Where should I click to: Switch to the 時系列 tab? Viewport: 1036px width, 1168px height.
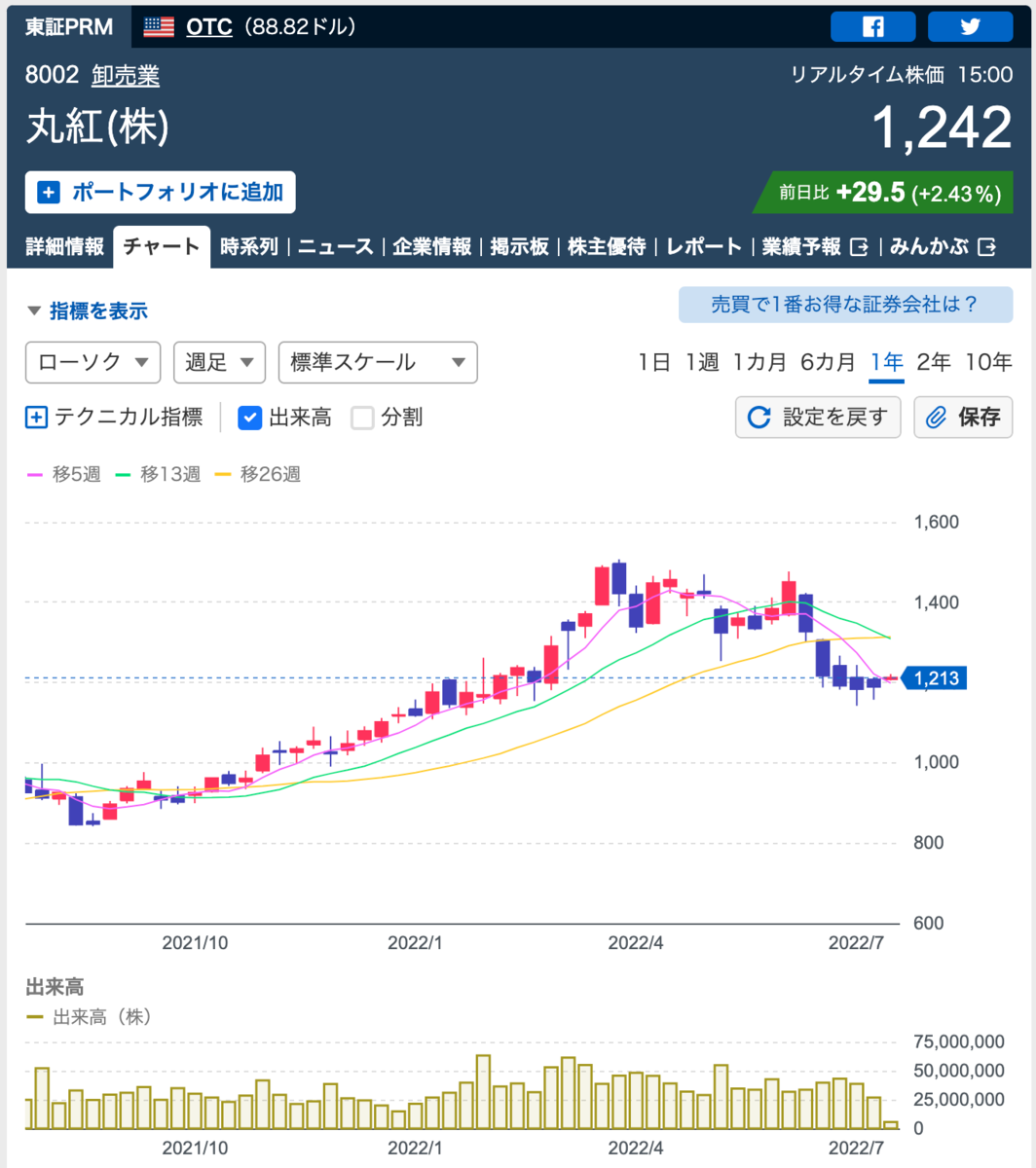point(249,246)
